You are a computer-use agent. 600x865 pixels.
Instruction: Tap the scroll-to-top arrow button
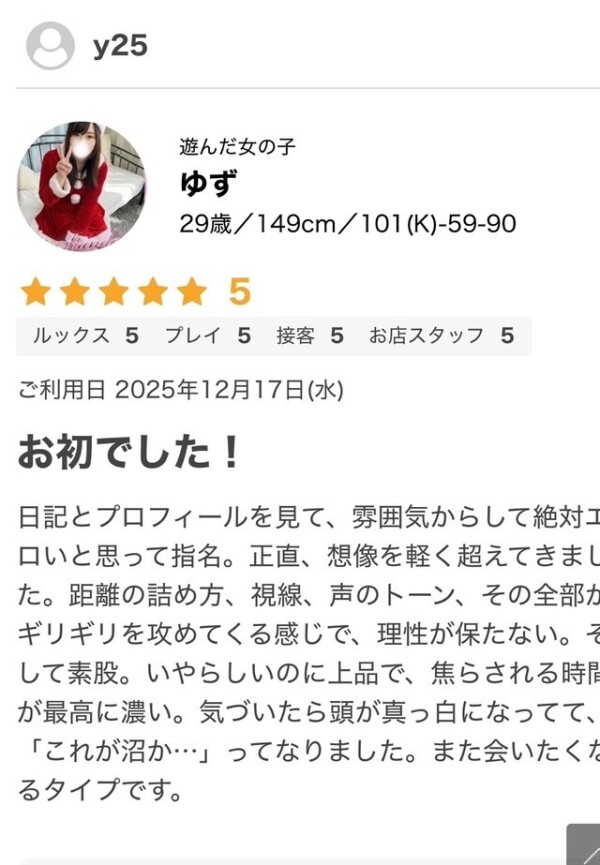(x=586, y=846)
